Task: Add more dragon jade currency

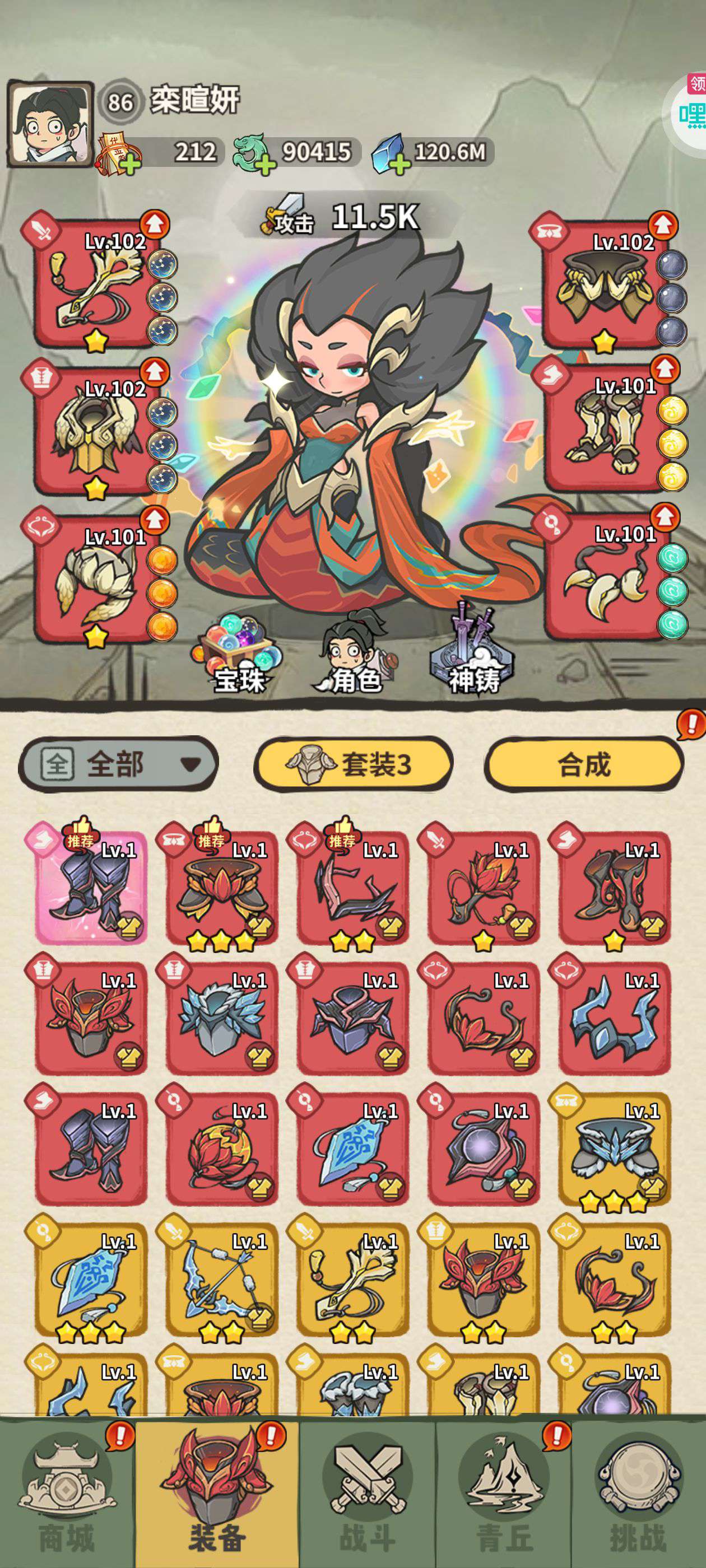Action: [x=264, y=163]
